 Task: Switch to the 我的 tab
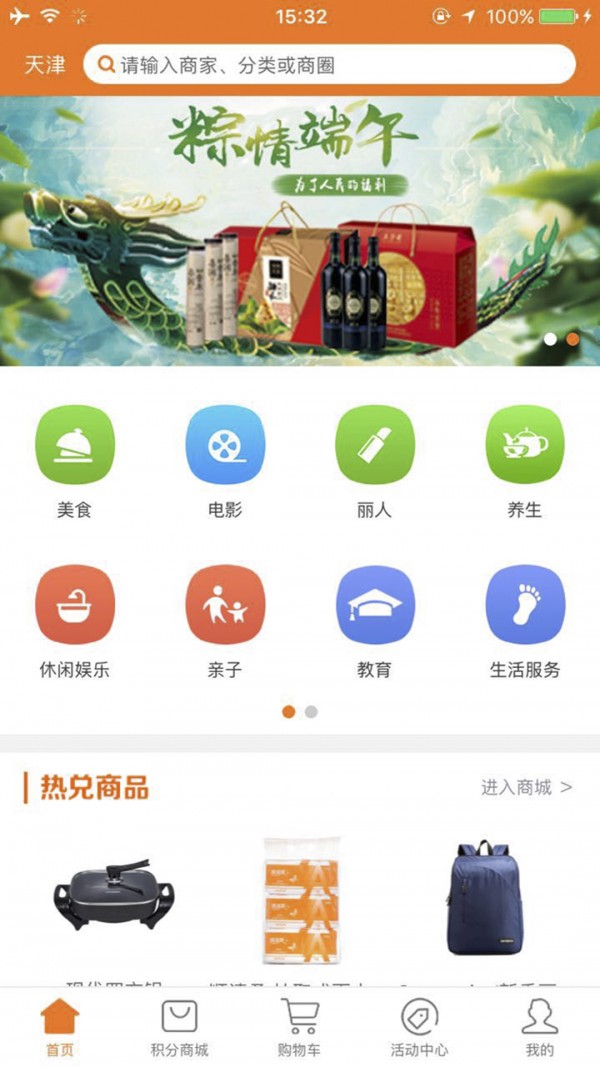tap(539, 1028)
